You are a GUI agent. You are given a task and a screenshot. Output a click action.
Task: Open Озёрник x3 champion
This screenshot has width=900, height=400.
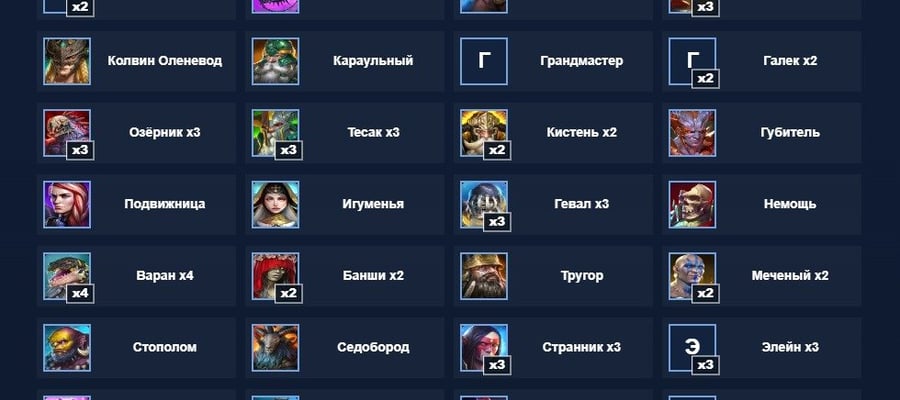[137, 133]
